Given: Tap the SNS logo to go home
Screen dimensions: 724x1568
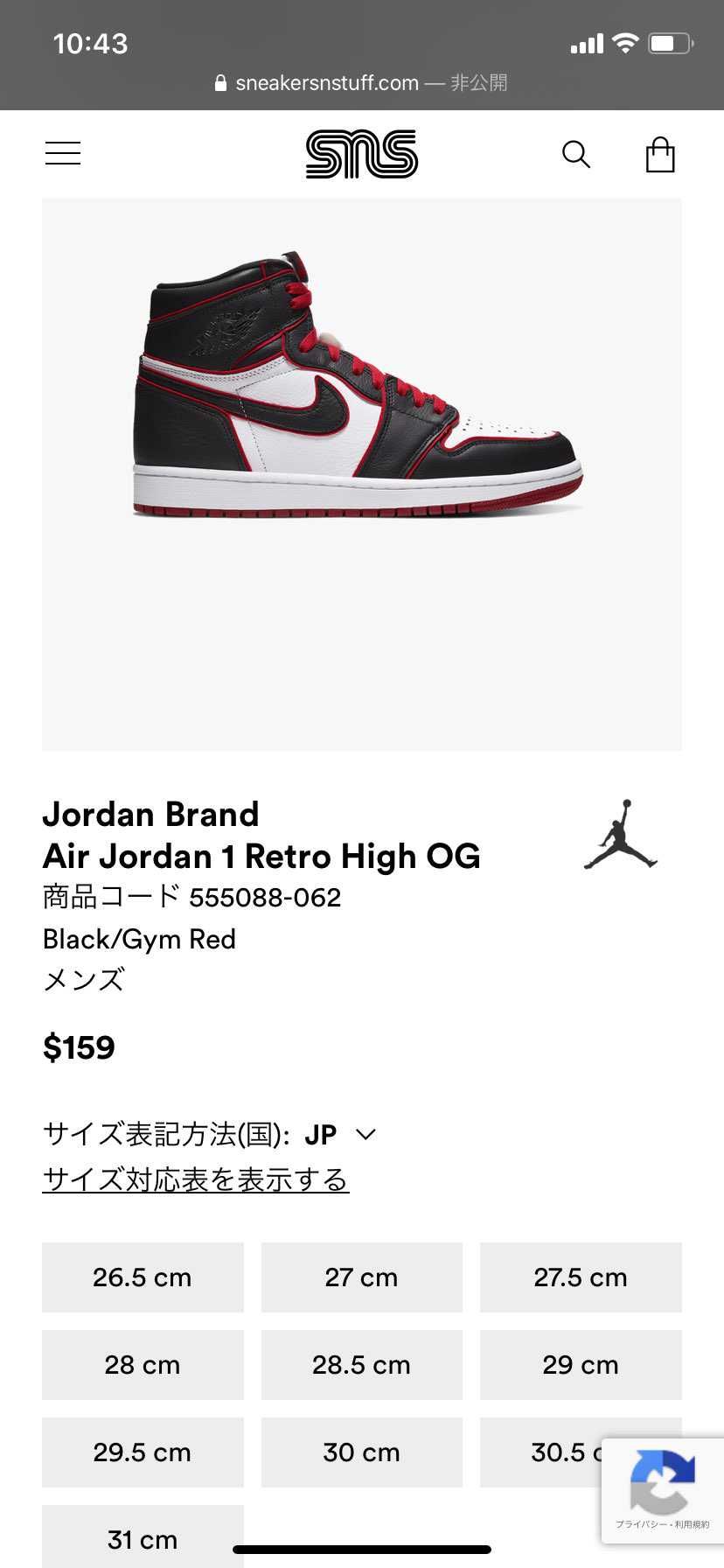Looking at the screenshot, I should pyautogui.click(x=361, y=154).
